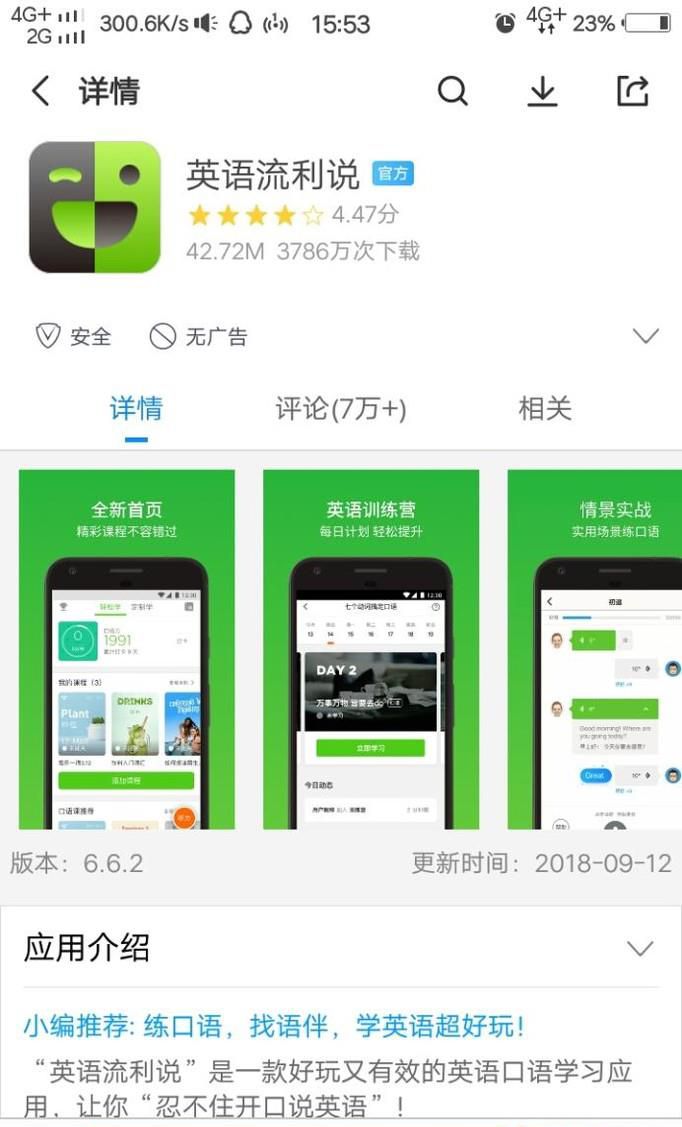Expand the 应用介绍 section
Image resolution: width=682 pixels, height=1127 pixels.
click(639, 948)
